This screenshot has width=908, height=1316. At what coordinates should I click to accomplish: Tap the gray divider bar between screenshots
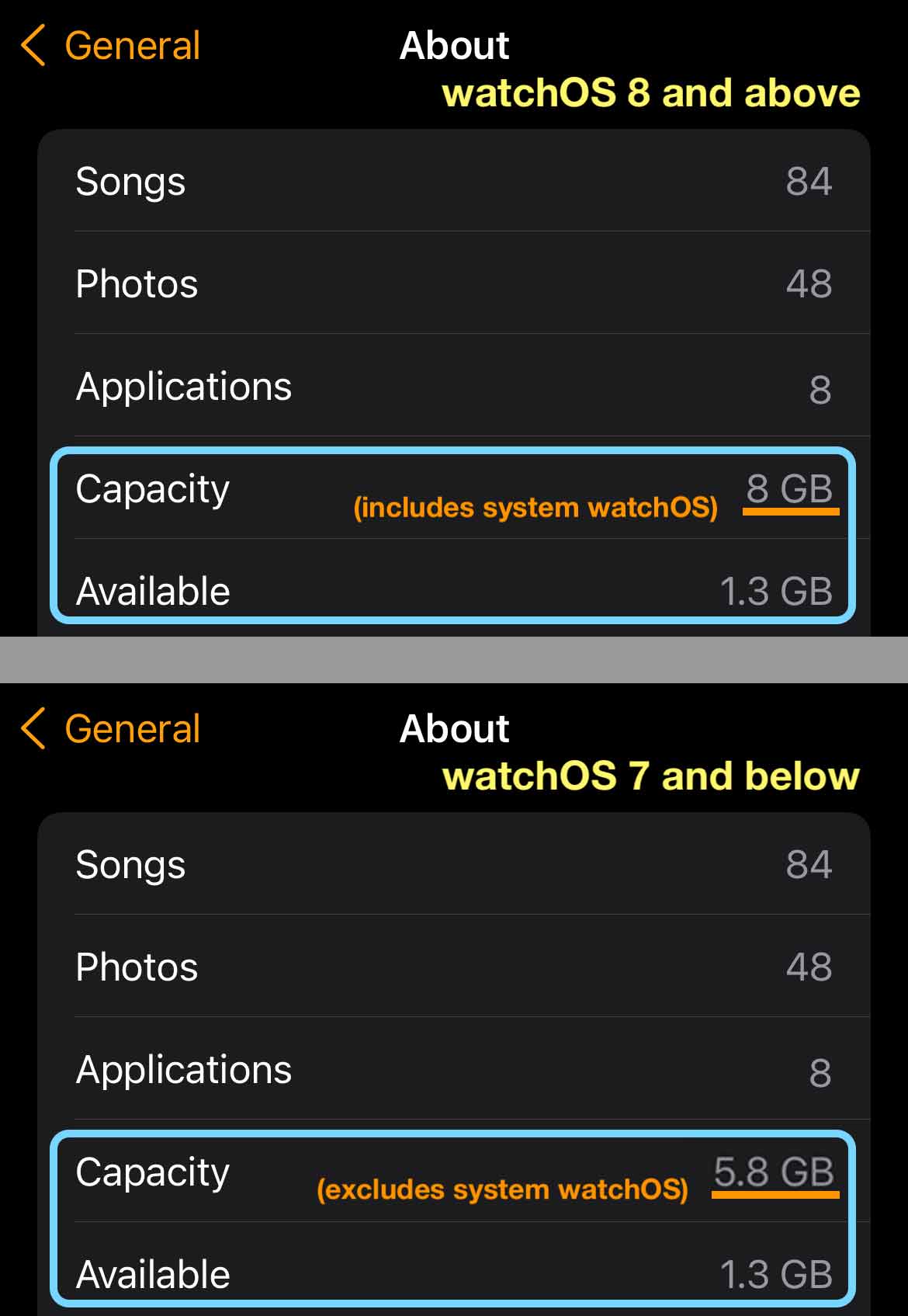[x=454, y=658]
